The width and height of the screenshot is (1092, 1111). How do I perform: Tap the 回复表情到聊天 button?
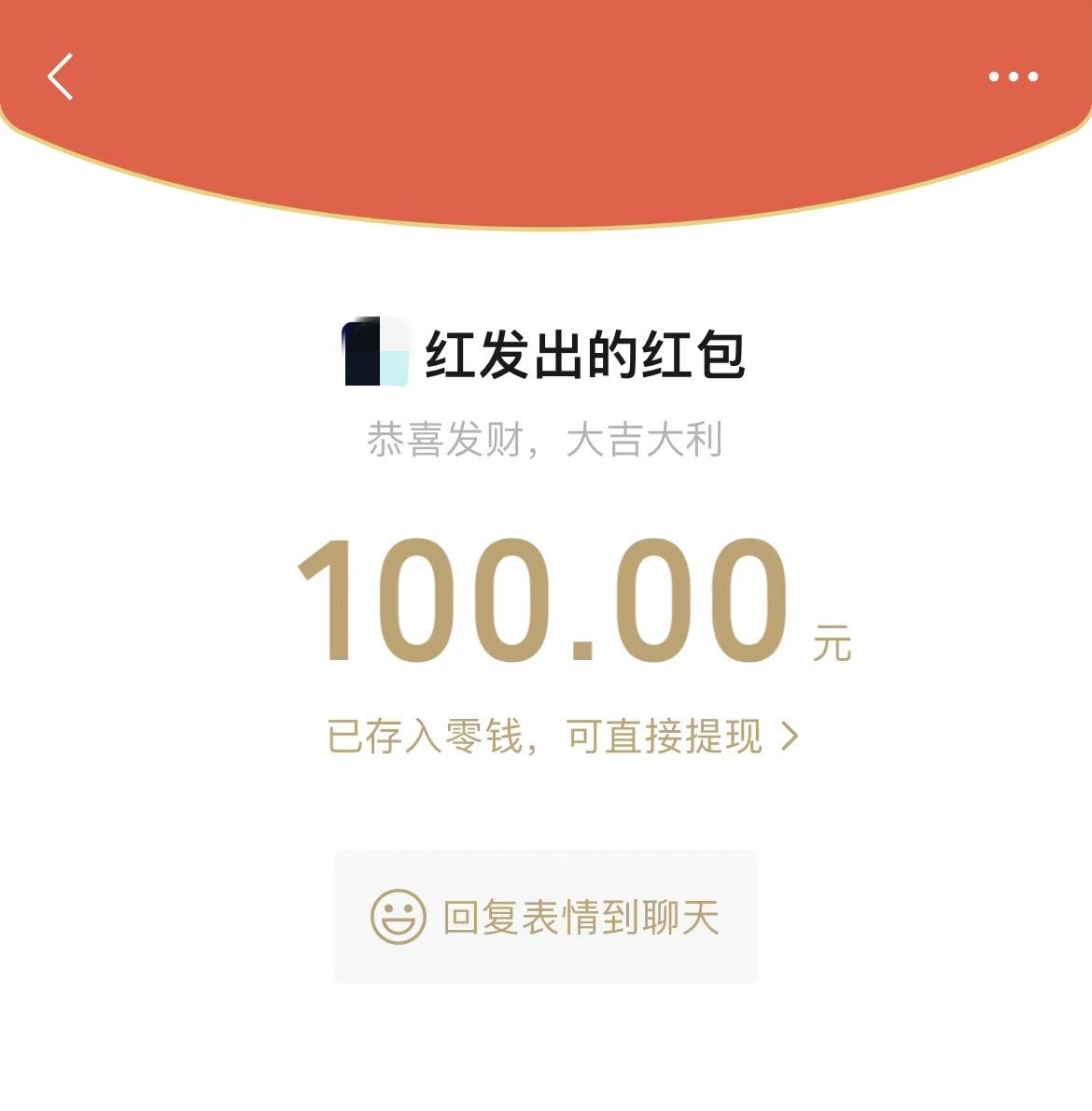pos(546,917)
